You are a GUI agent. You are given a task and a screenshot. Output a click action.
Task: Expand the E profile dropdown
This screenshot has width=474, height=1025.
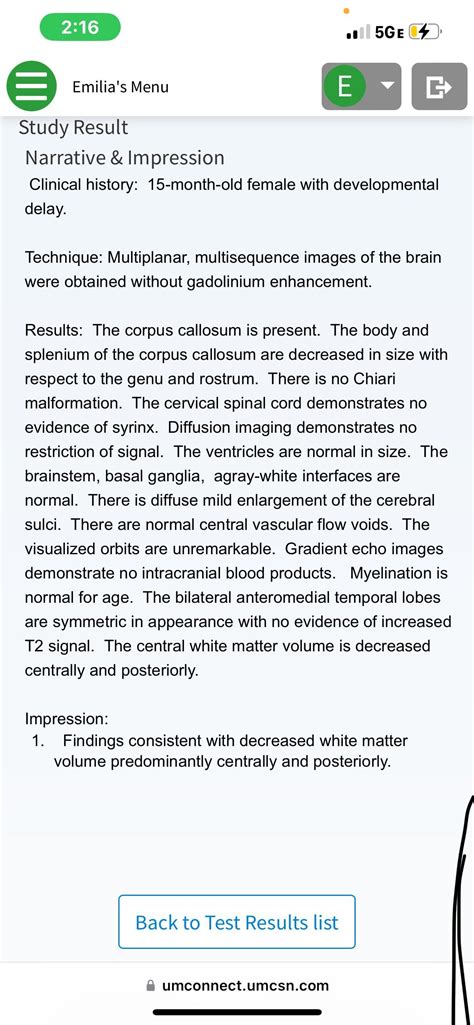pos(362,86)
